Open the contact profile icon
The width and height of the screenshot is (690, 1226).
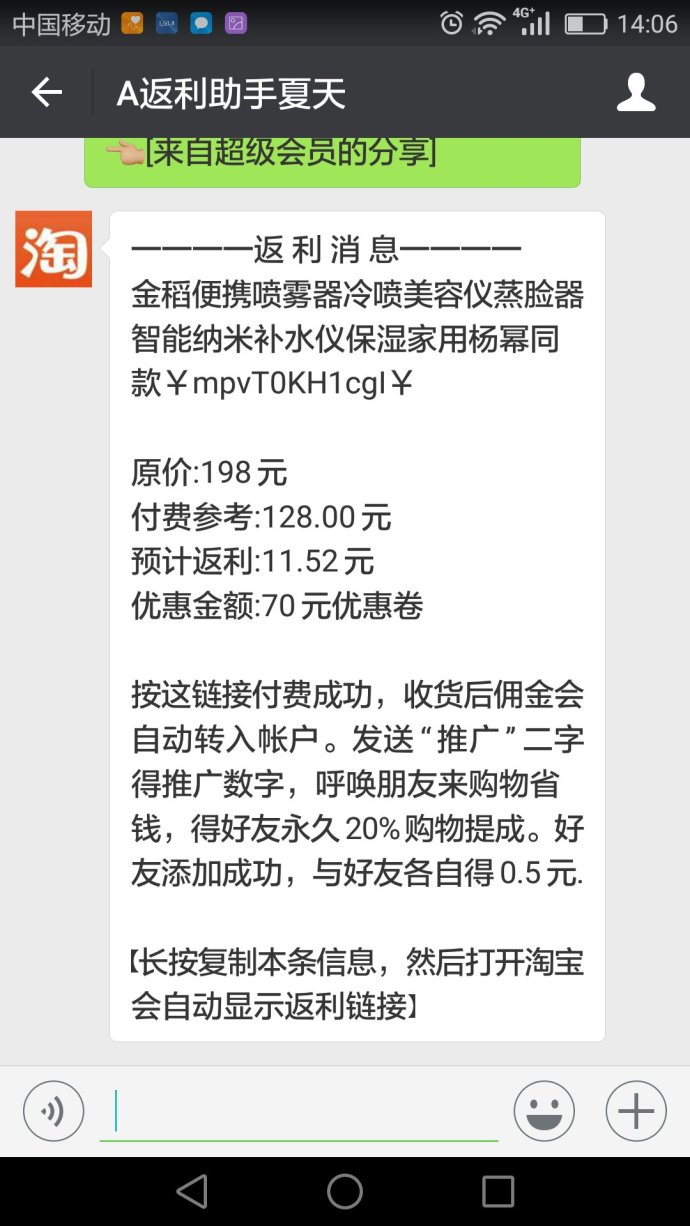[635, 93]
